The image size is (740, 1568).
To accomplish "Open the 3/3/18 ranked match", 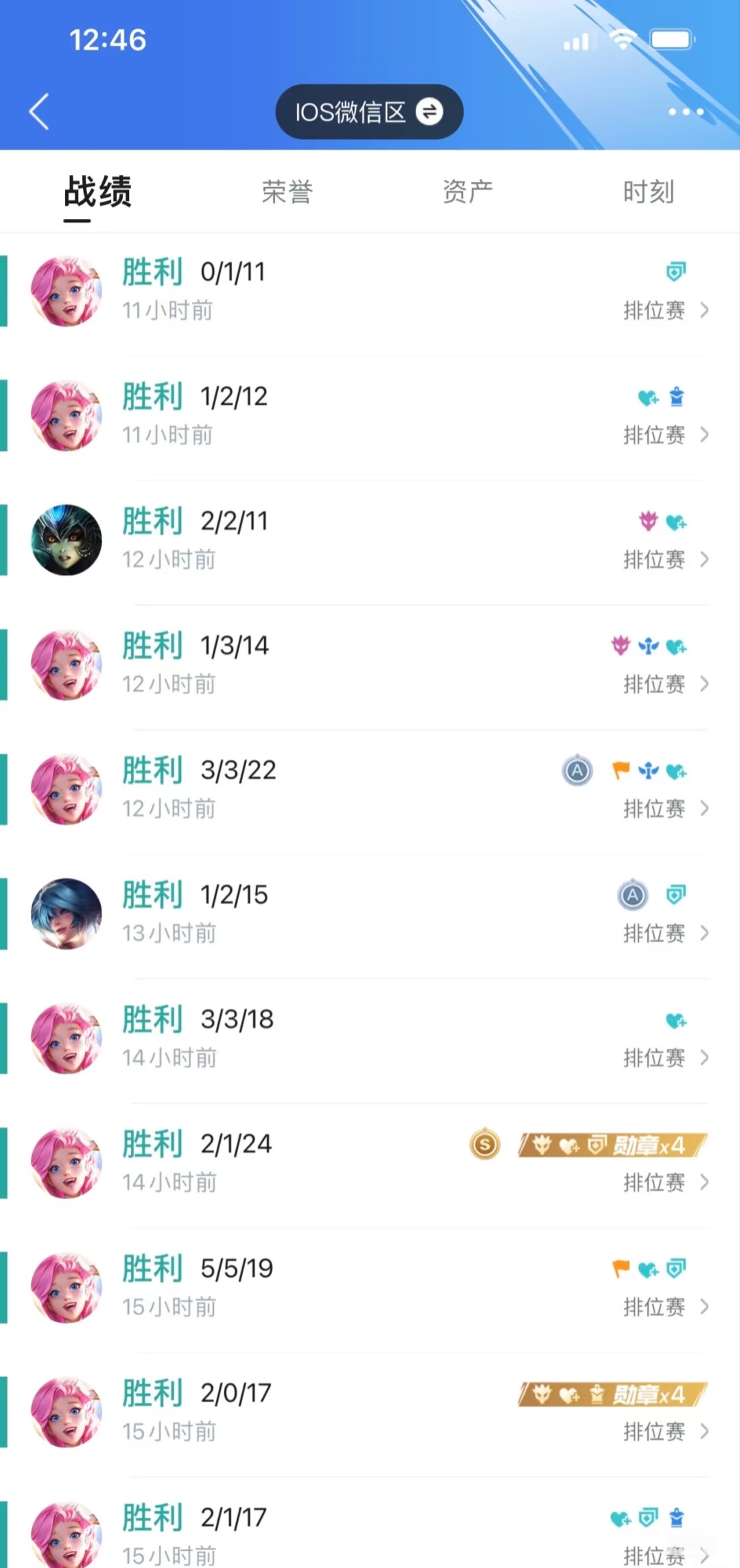I will tap(370, 1038).
